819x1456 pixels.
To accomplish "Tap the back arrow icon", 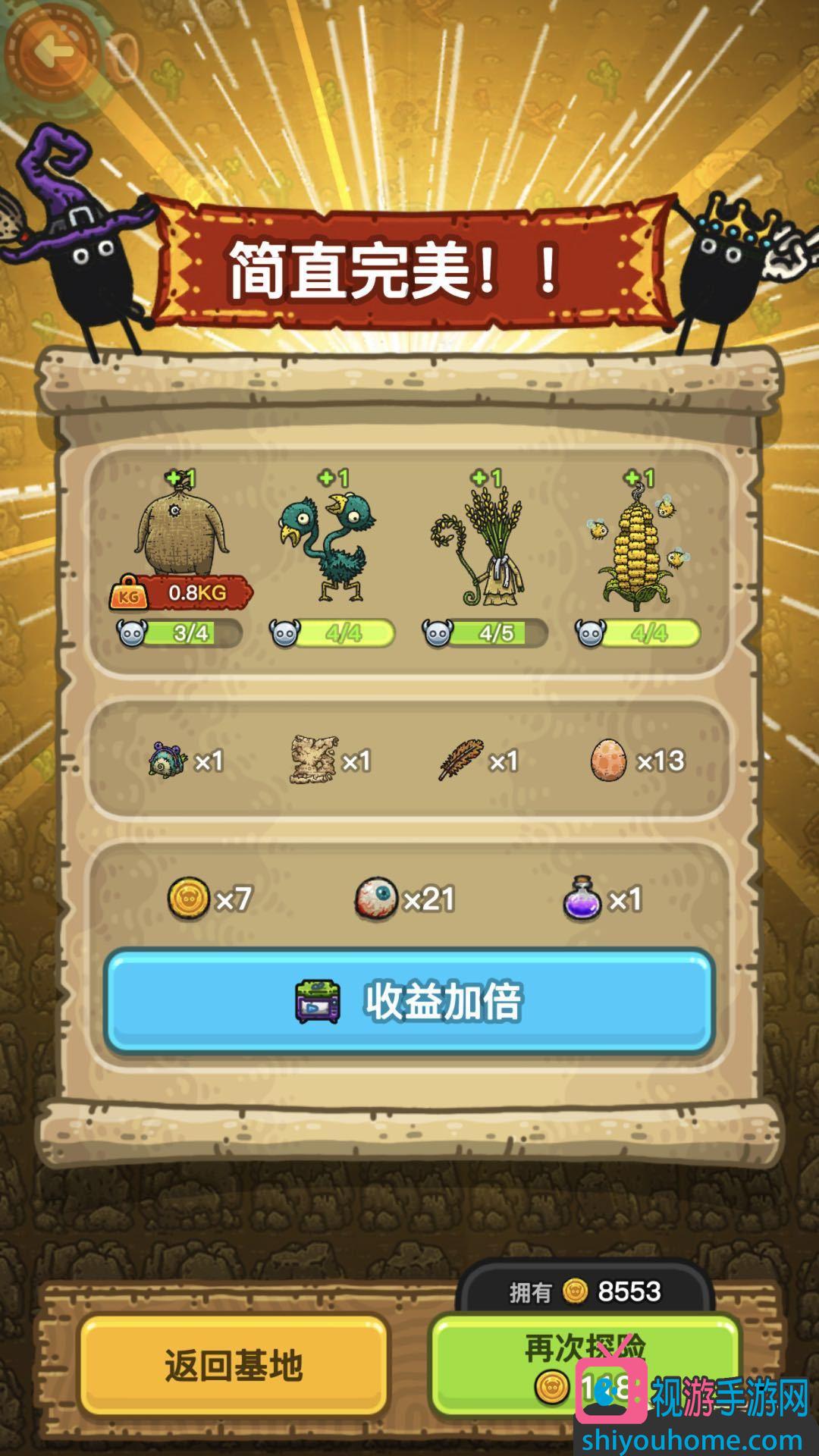I will click(x=52, y=52).
